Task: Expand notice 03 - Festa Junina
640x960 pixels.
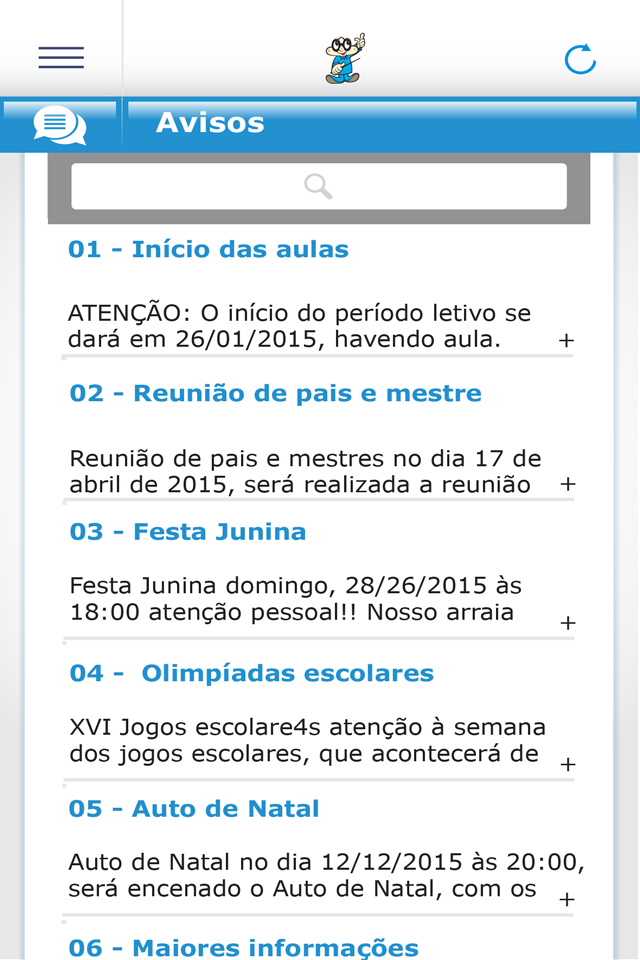Action: (x=568, y=623)
